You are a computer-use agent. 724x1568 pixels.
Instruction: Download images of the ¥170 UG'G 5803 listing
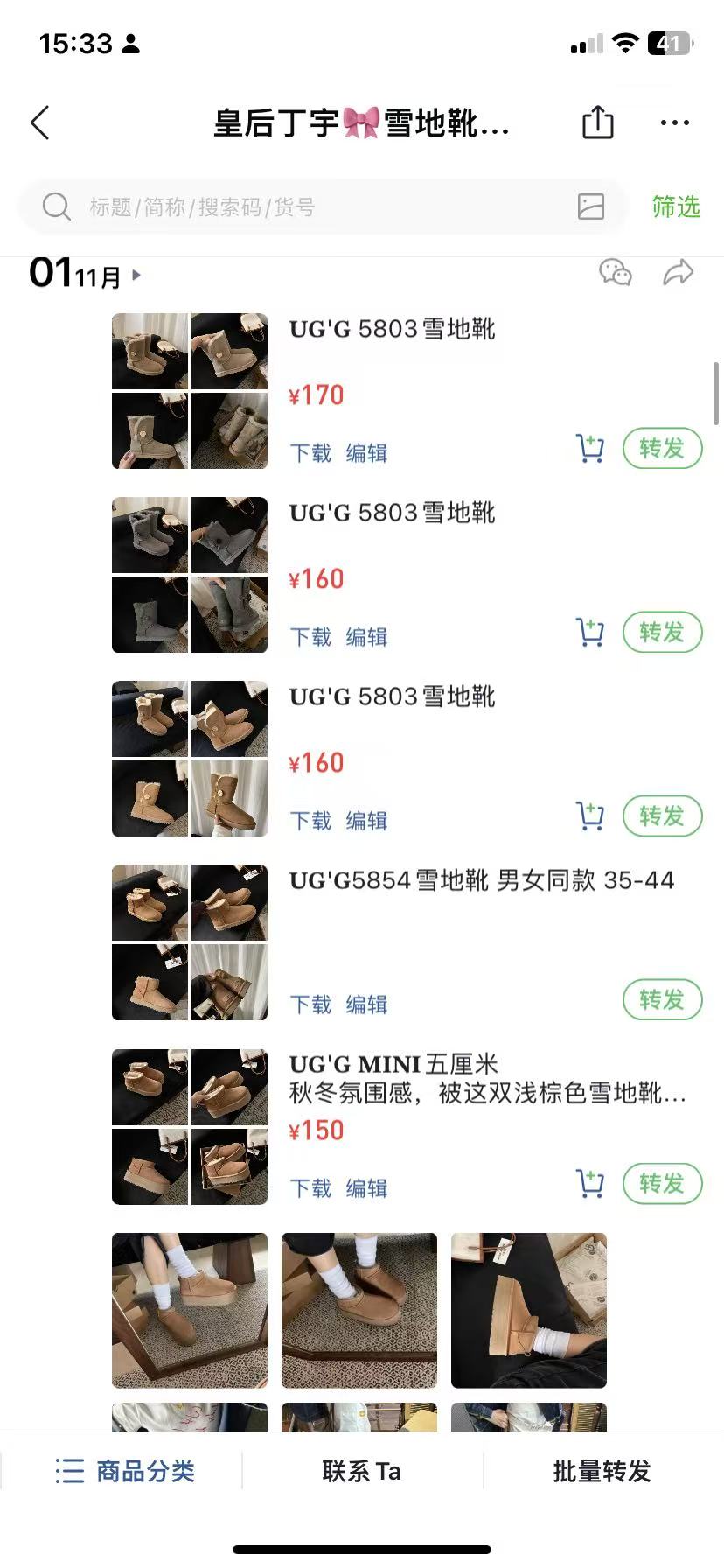point(310,453)
